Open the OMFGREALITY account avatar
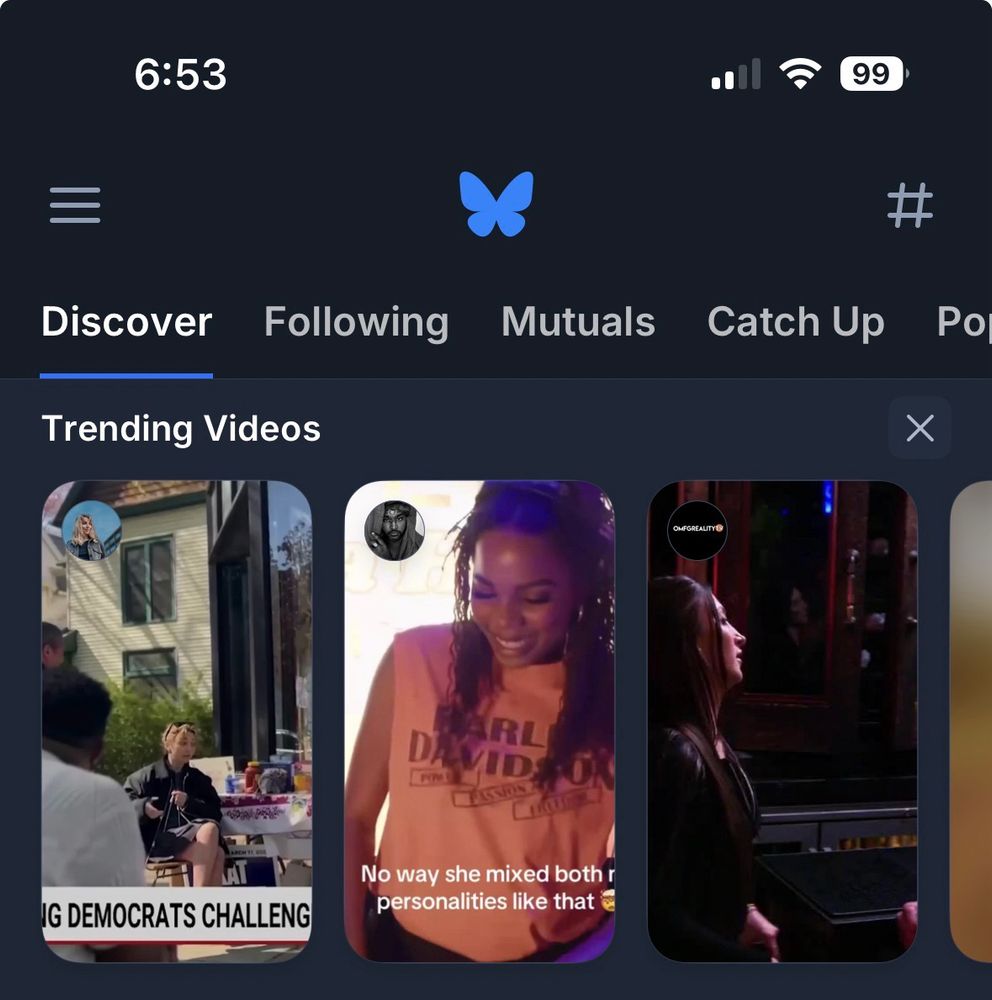Image resolution: width=992 pixels, height=1000 pixels. (x=697, y=530)
